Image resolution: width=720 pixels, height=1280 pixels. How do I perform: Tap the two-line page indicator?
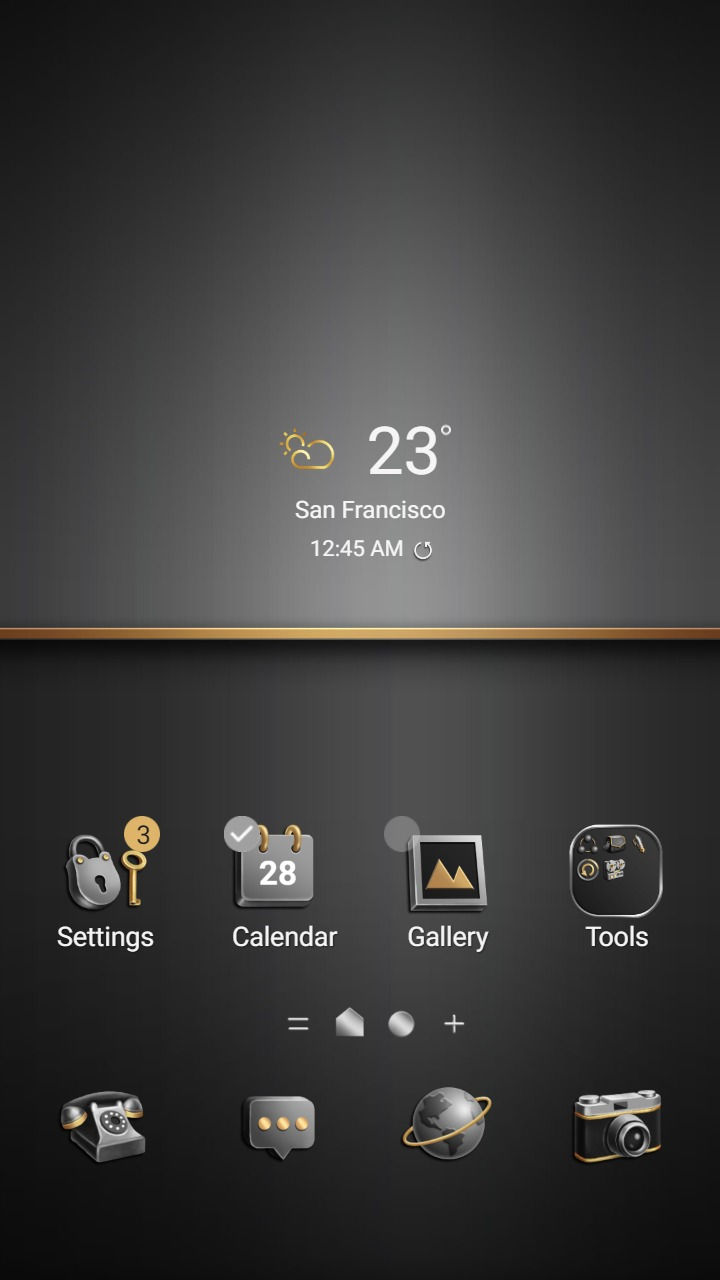pyautogui.click(x=298, y=1023)
